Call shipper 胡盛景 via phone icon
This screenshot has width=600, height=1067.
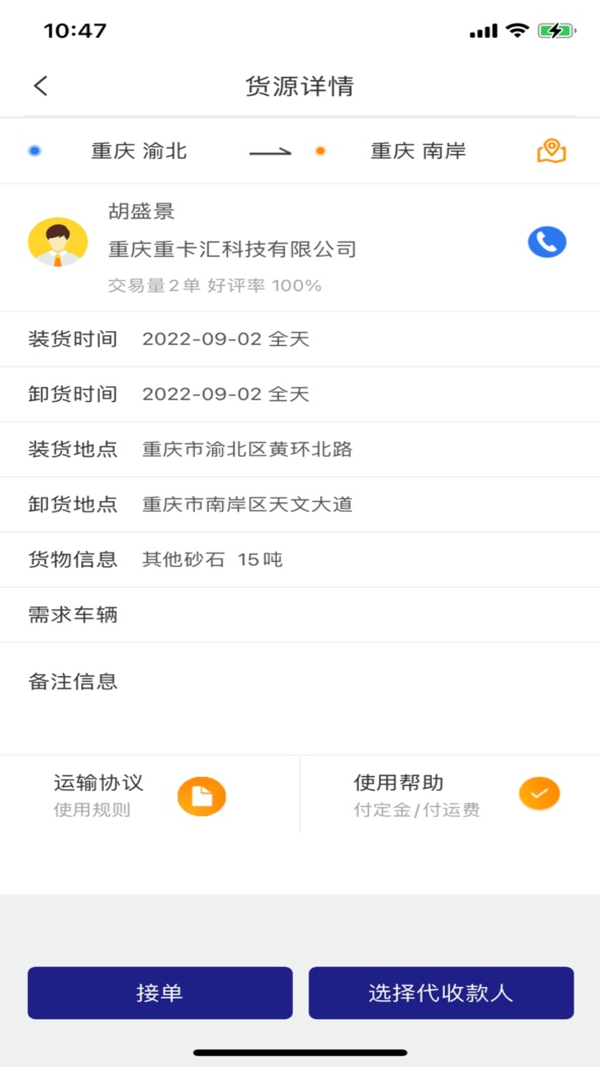pos(547,242)
